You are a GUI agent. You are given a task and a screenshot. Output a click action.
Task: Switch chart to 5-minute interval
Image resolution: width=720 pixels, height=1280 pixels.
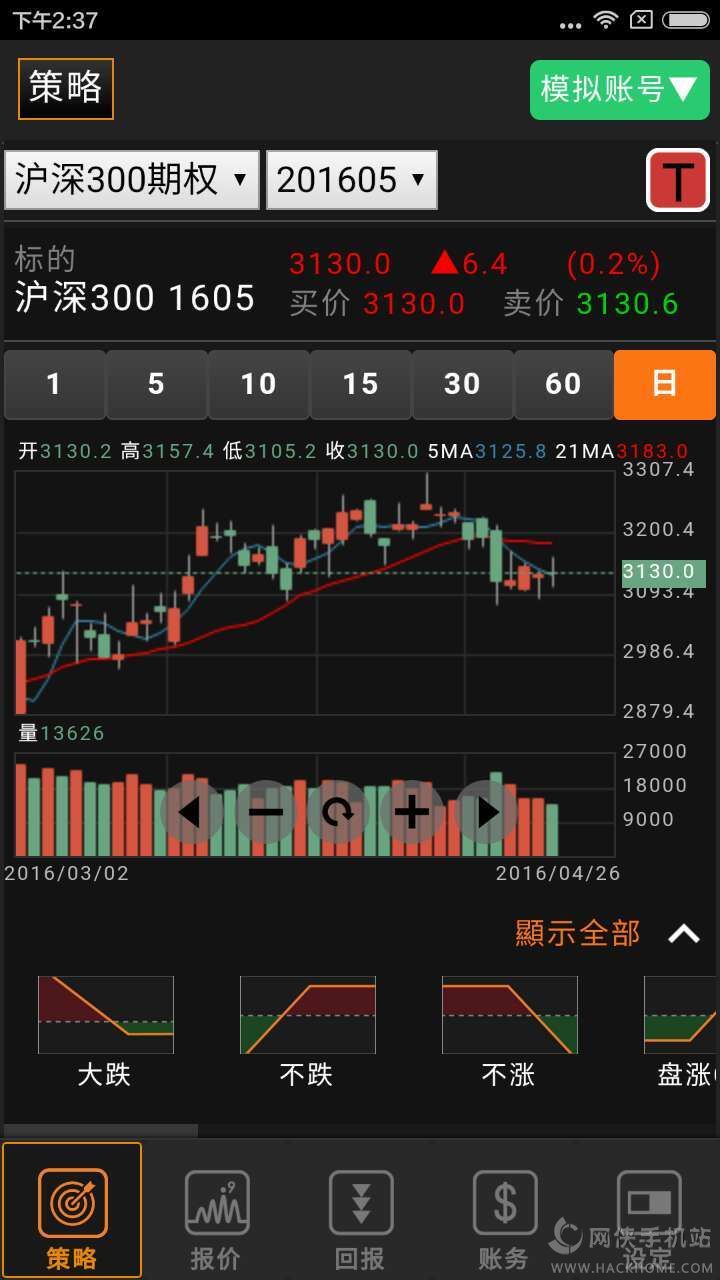pos(156,384)
